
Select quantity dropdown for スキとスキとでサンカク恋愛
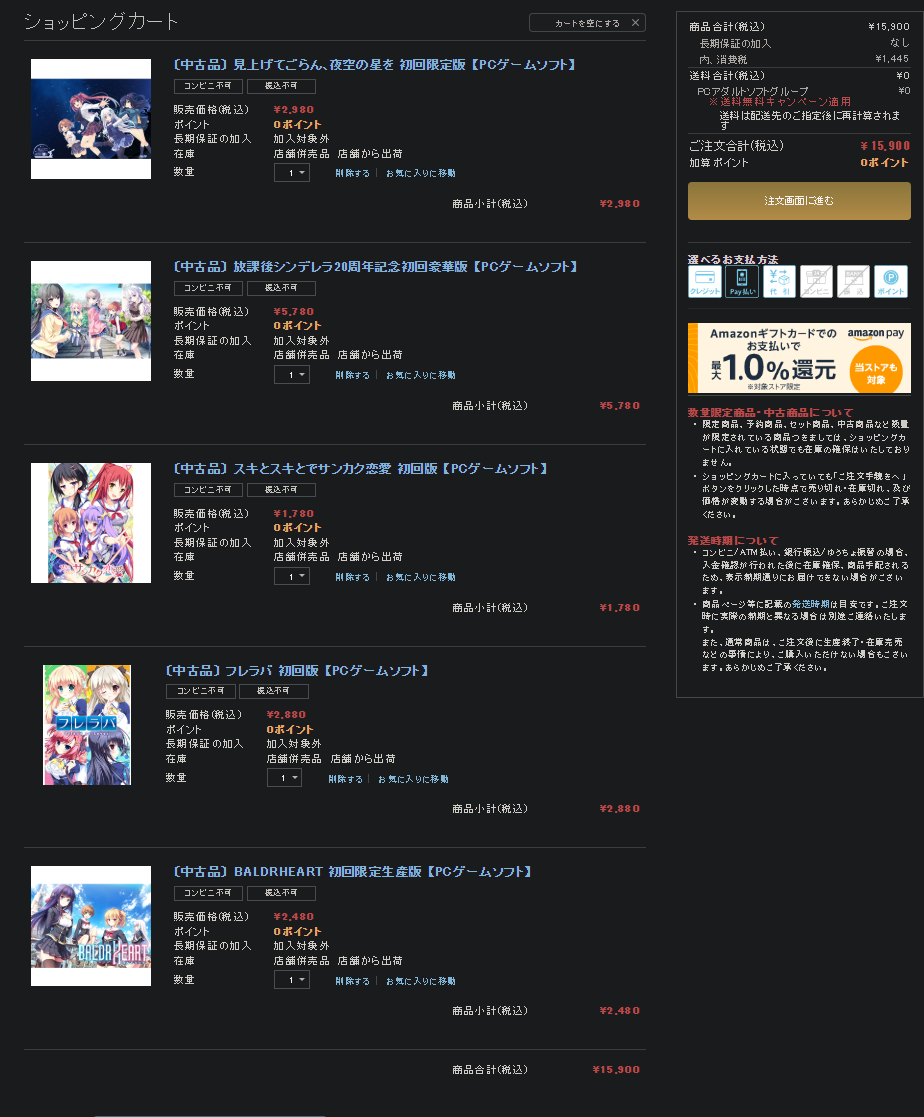pyautogui.click(x=291, y=577)
